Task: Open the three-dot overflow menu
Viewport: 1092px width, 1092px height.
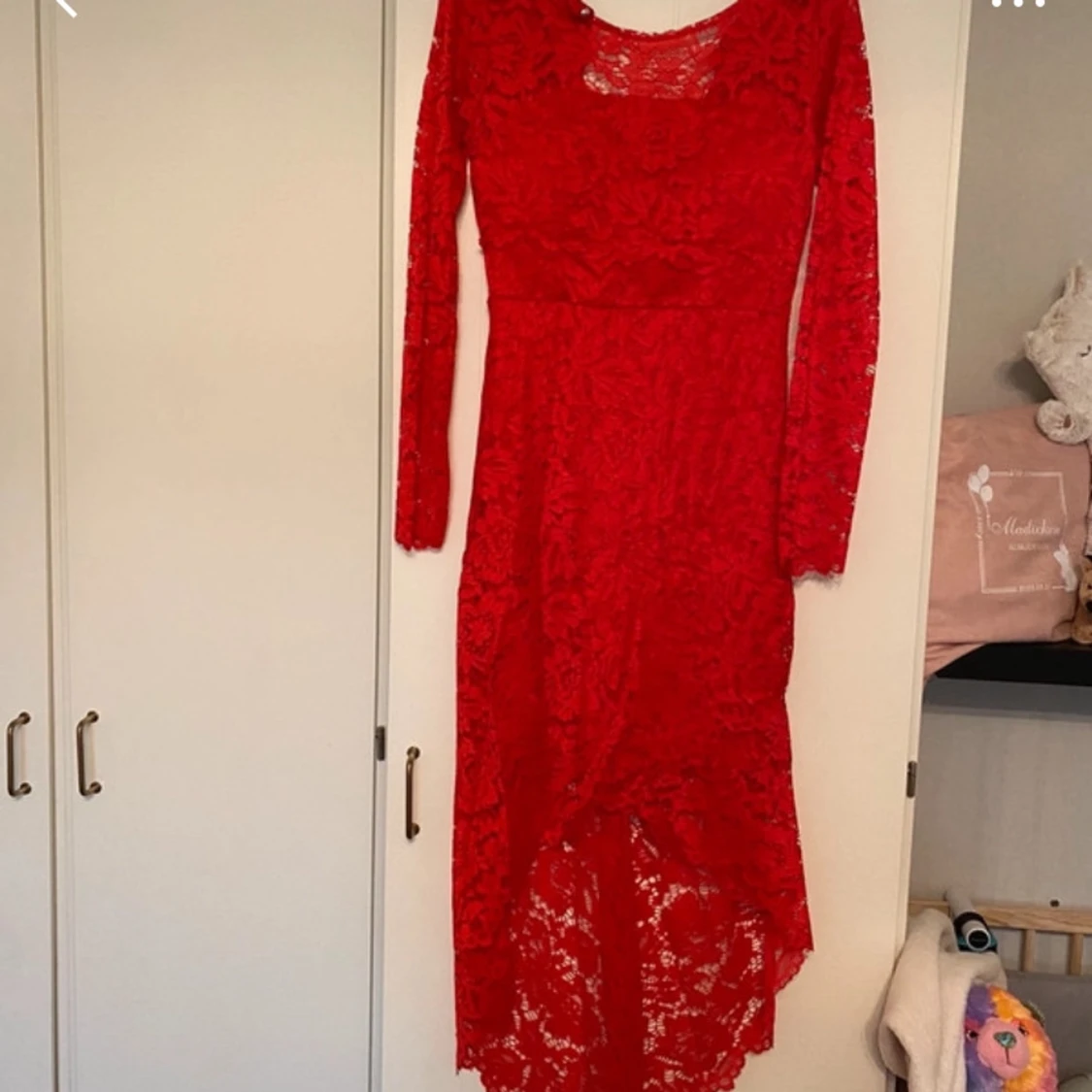Action: coord(1018,4)
